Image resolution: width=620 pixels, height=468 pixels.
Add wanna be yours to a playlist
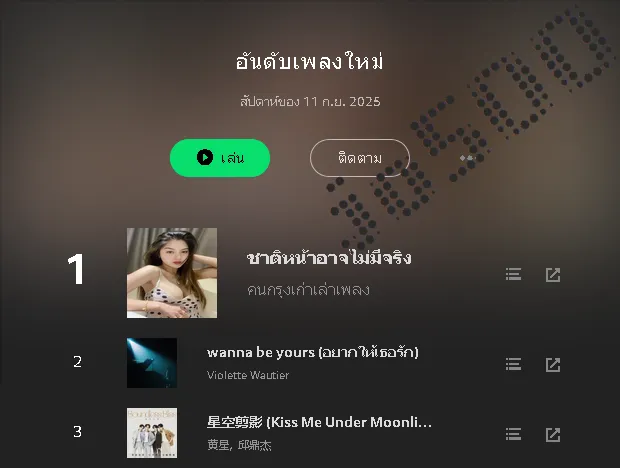click(513, 364)
